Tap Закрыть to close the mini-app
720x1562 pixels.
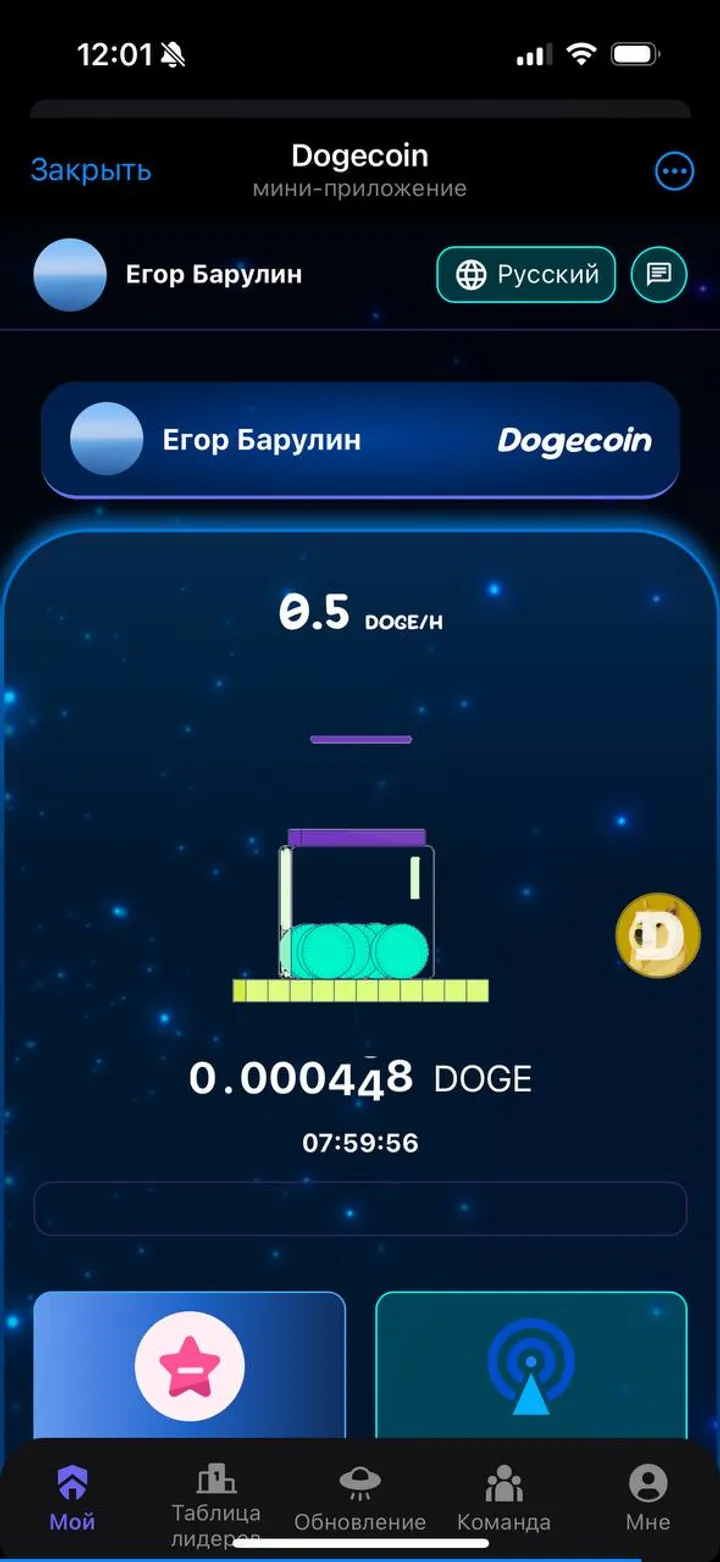point(91,170)
